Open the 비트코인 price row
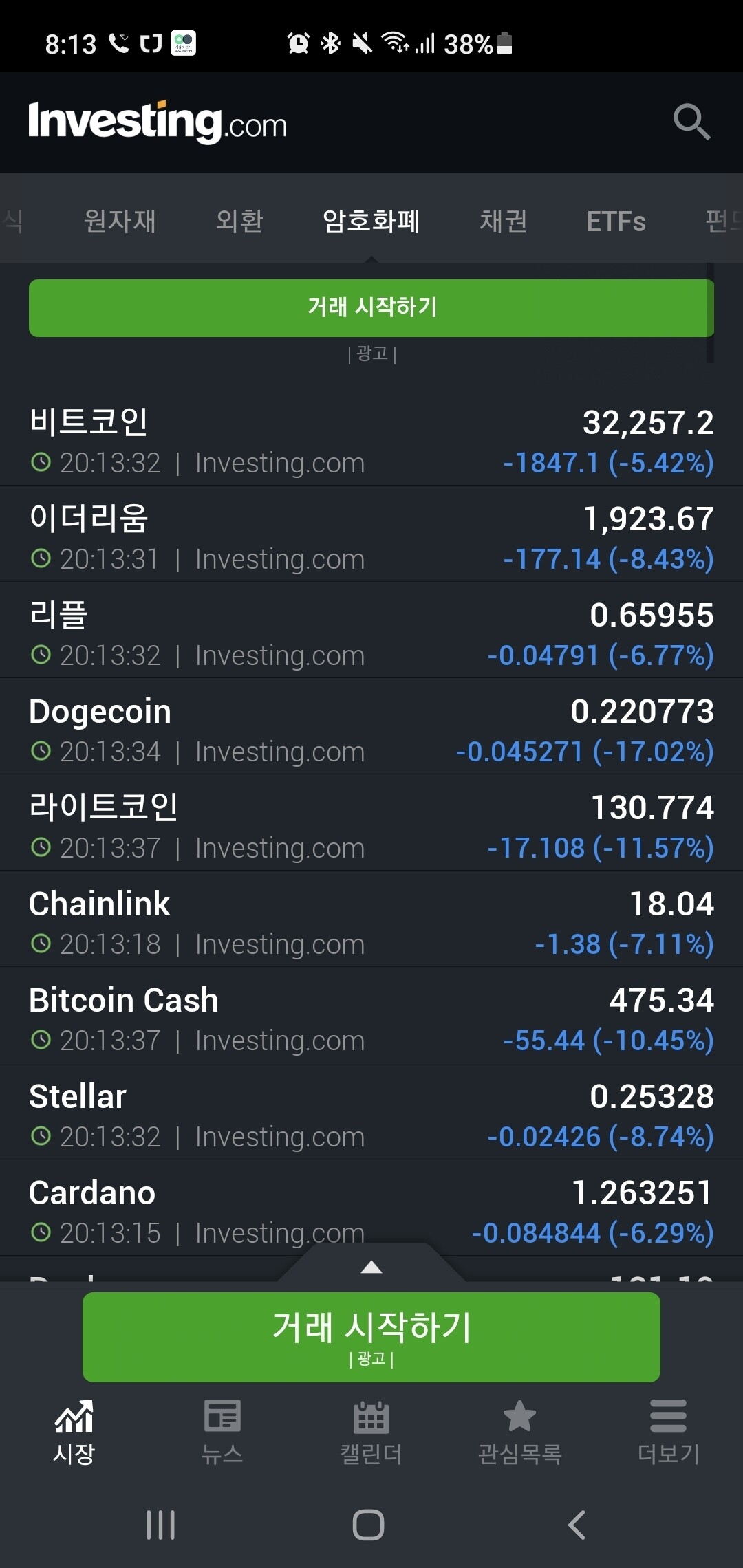The image size is (743, 1568). (x=371, y=440)
